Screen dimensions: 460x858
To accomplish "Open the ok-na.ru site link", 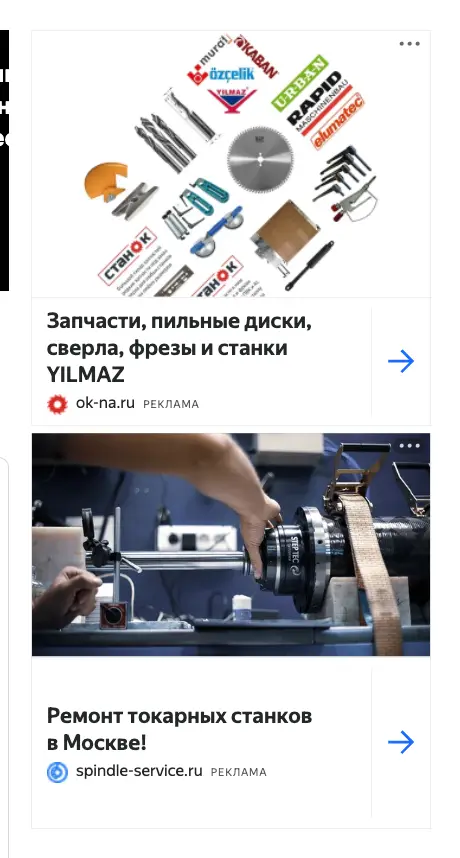I will tap(105, 404).
